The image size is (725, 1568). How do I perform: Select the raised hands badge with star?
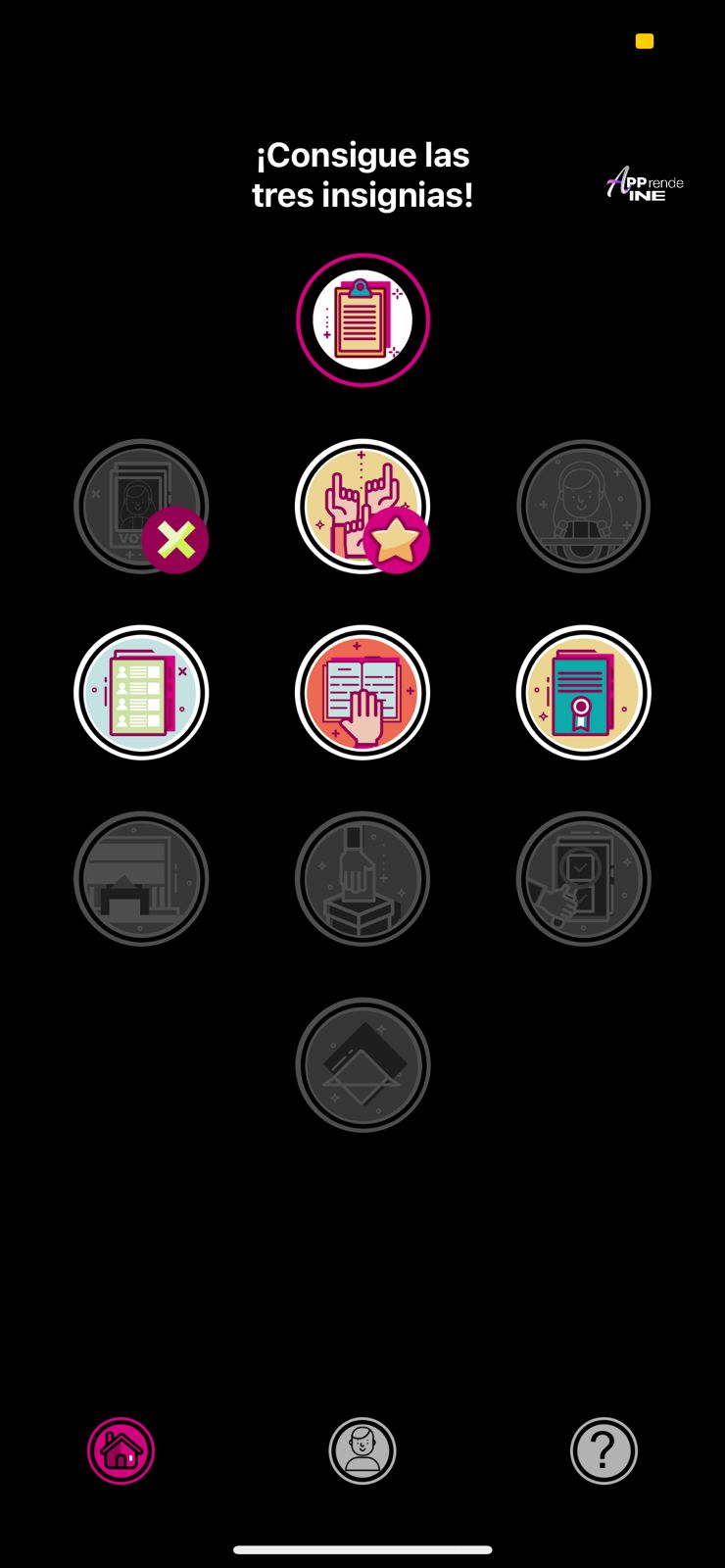coord(362,506)
